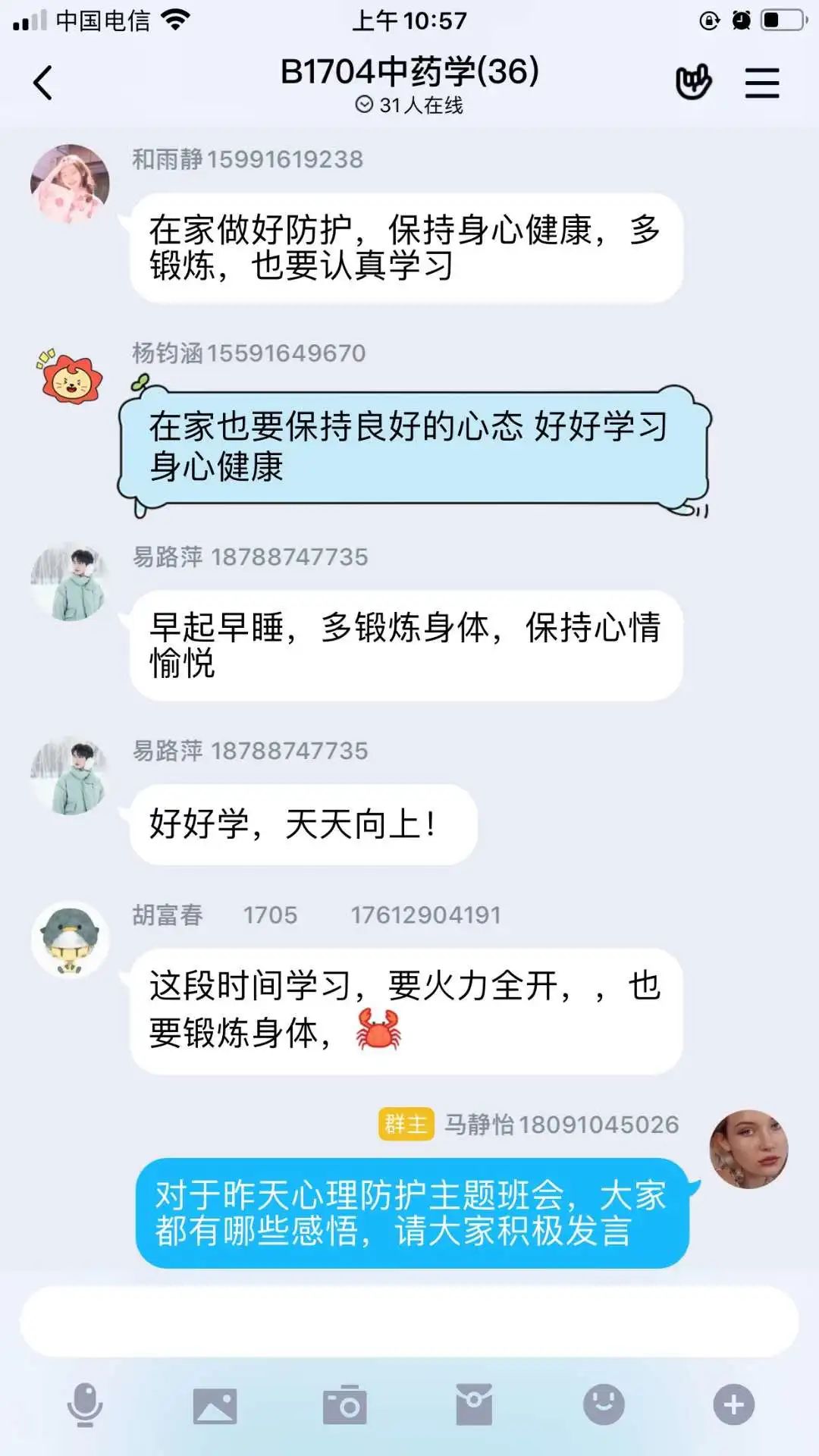This screenshot has height=1456, width=819.
Task: View 杨钧涵's lion avatar profile
Action: click(70, 378)
